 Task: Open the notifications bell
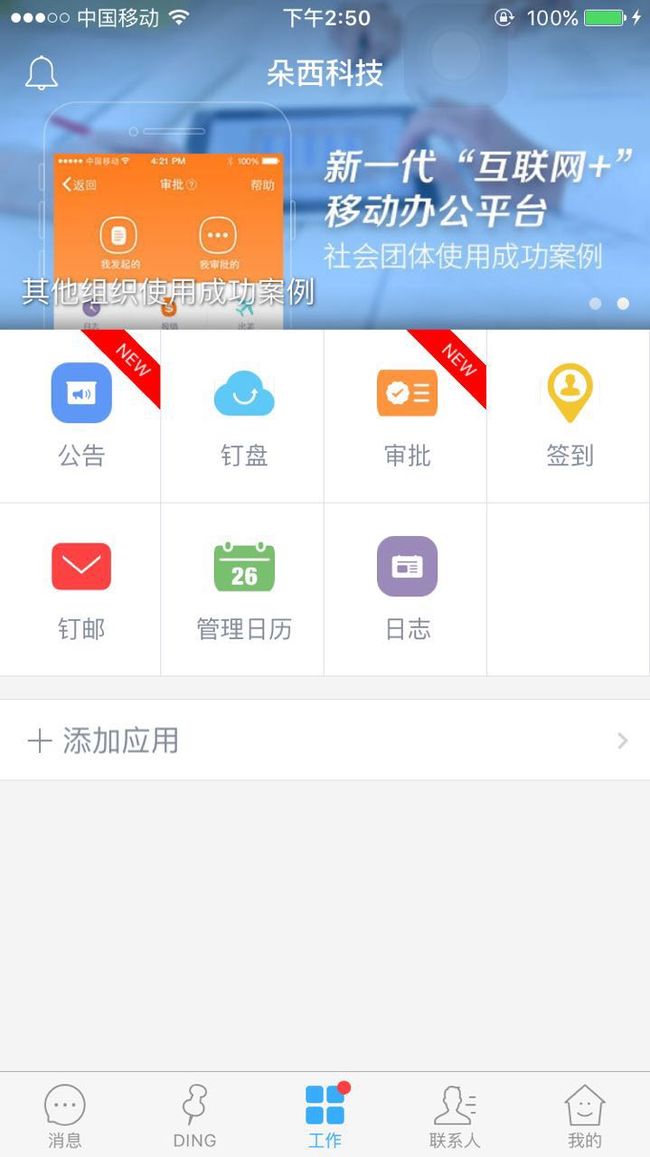pyautogui.click(x=41, y=72)
